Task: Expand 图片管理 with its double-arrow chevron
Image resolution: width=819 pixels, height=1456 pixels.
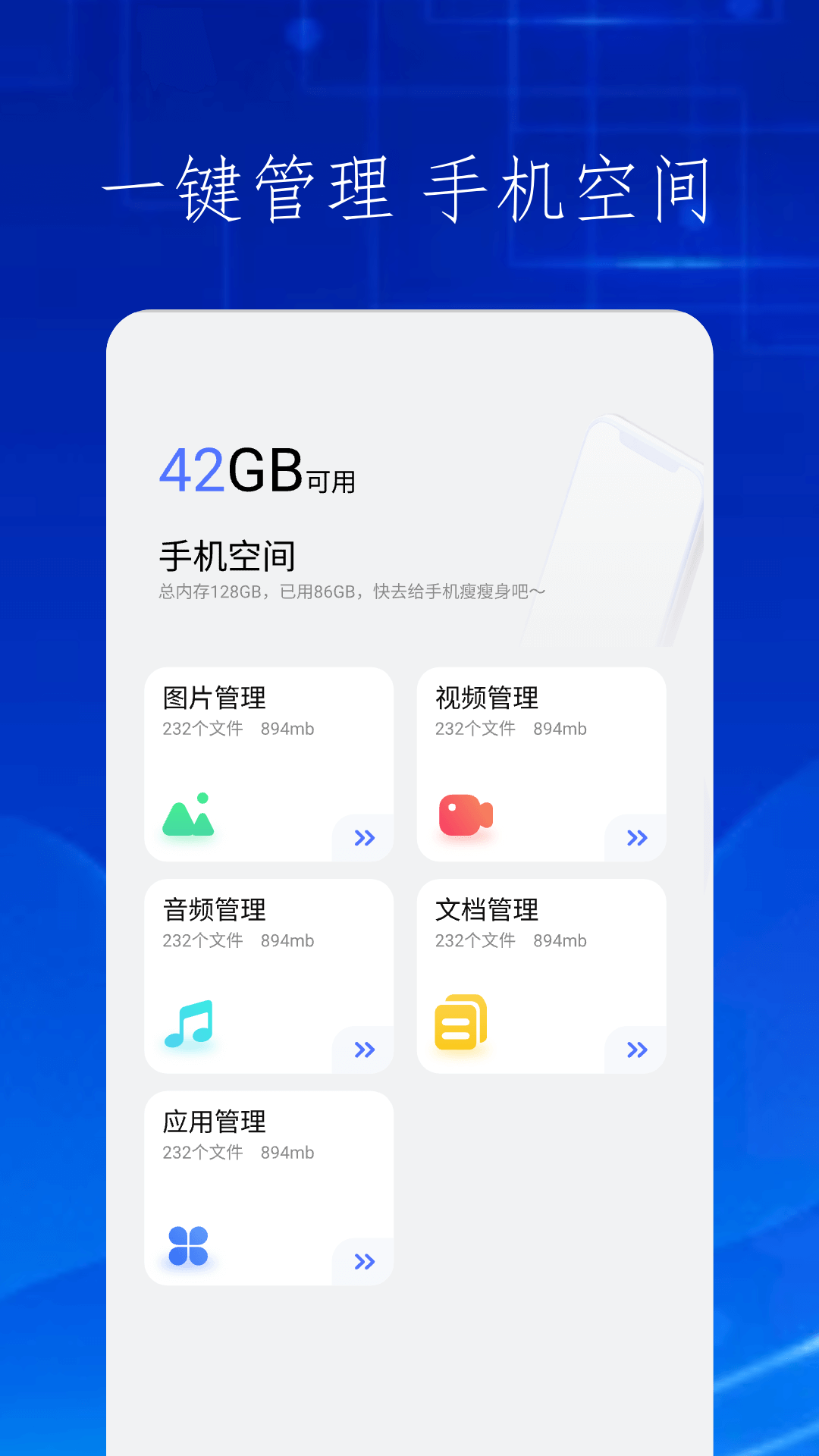Action: (366, 838)
